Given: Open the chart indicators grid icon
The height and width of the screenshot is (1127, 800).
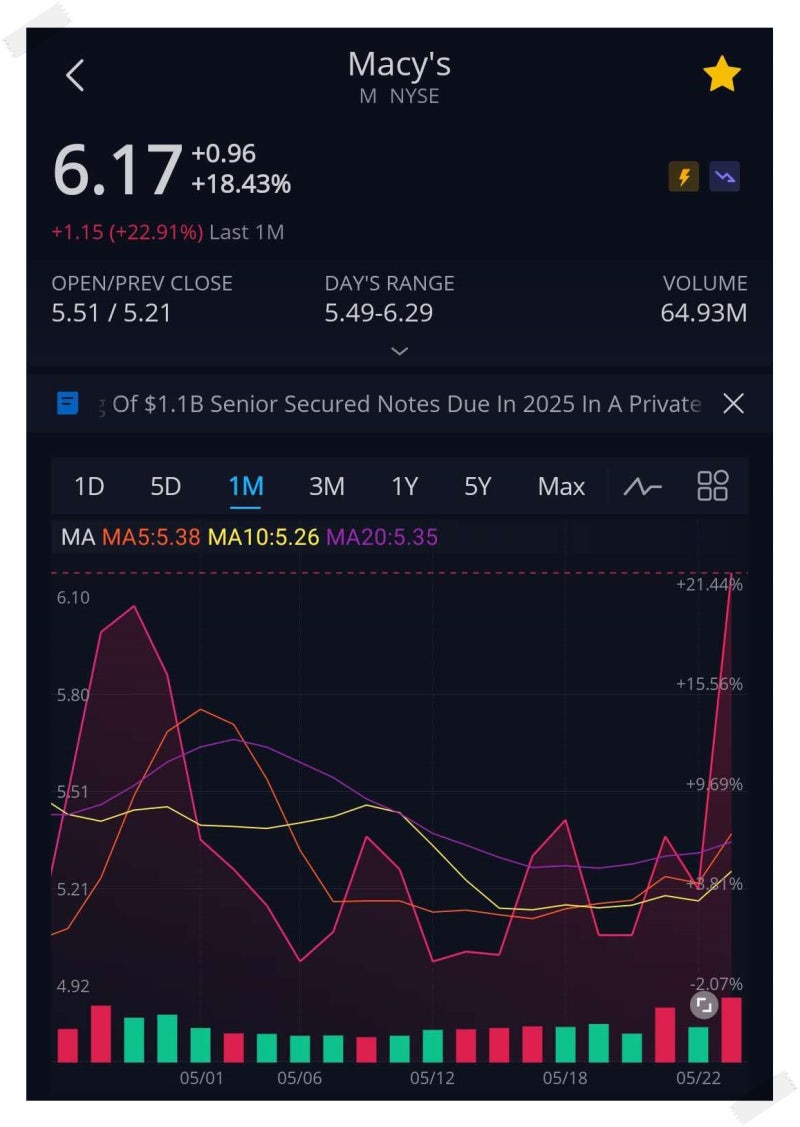Looking at the screenshot, I should [713, 486].
